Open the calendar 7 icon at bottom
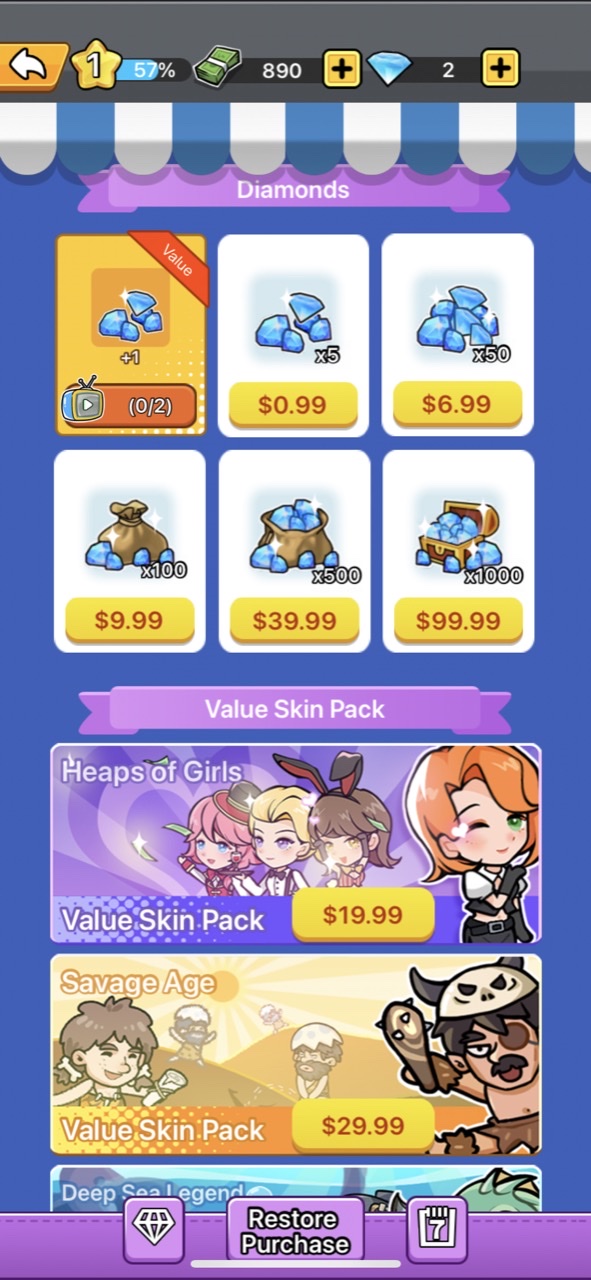Screen dimensions: 591x1280 coord(437,1230)
